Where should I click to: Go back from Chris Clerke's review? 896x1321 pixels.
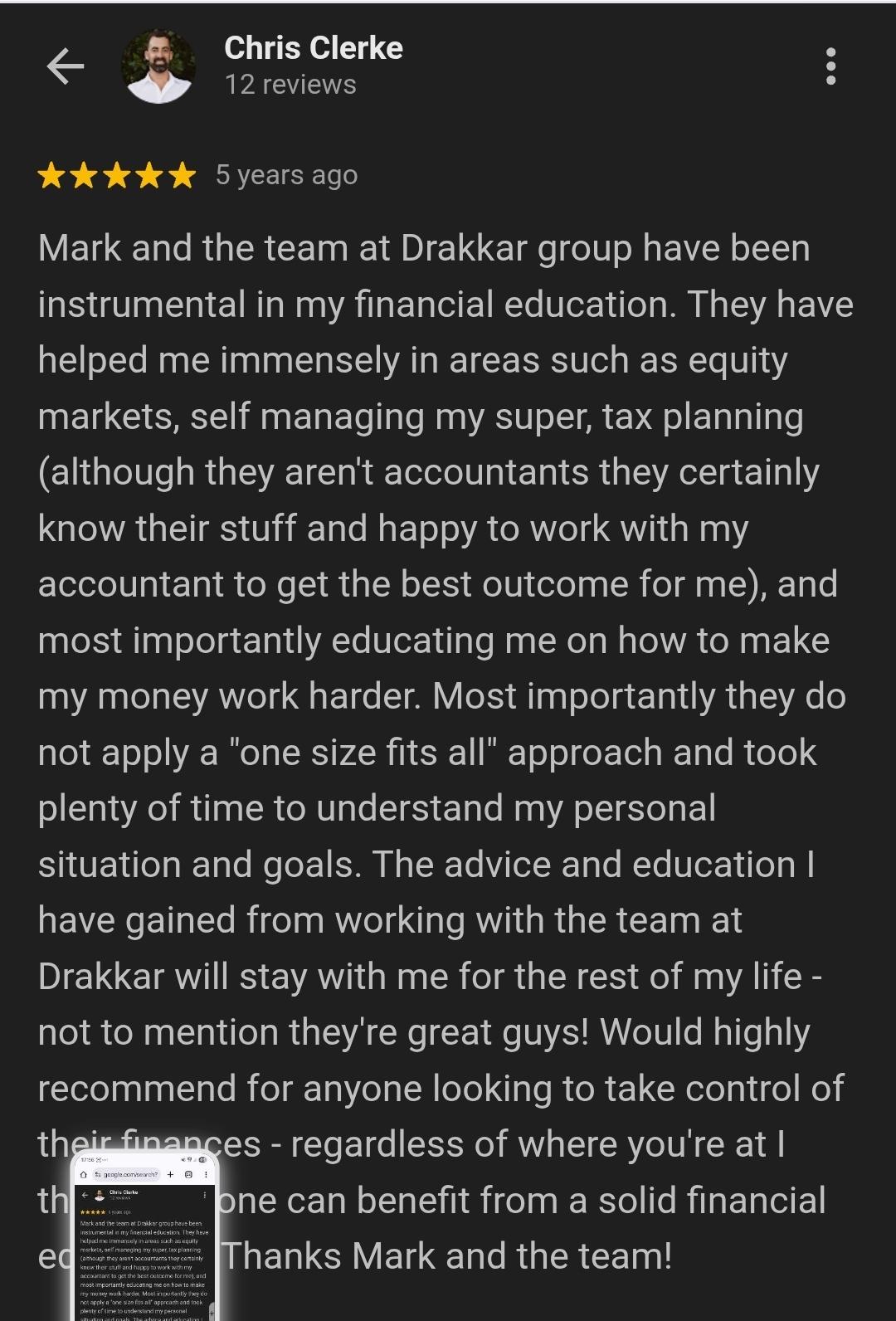click(x=66, y=66)
